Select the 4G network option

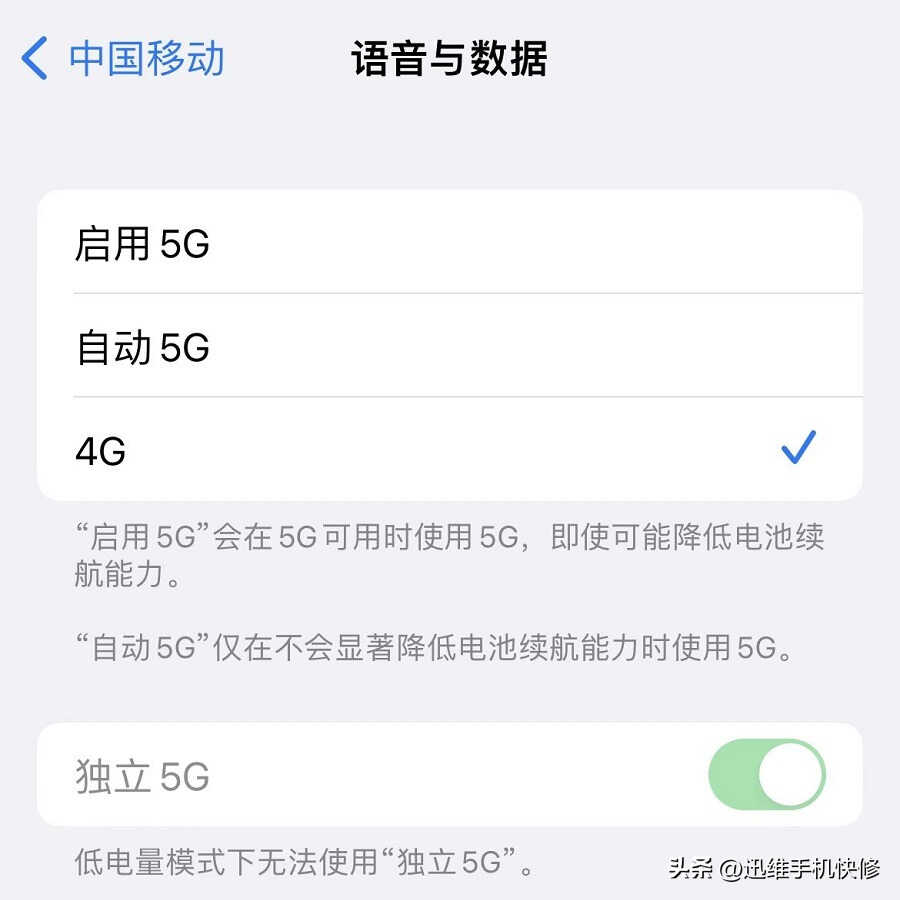tap(449, 451)
